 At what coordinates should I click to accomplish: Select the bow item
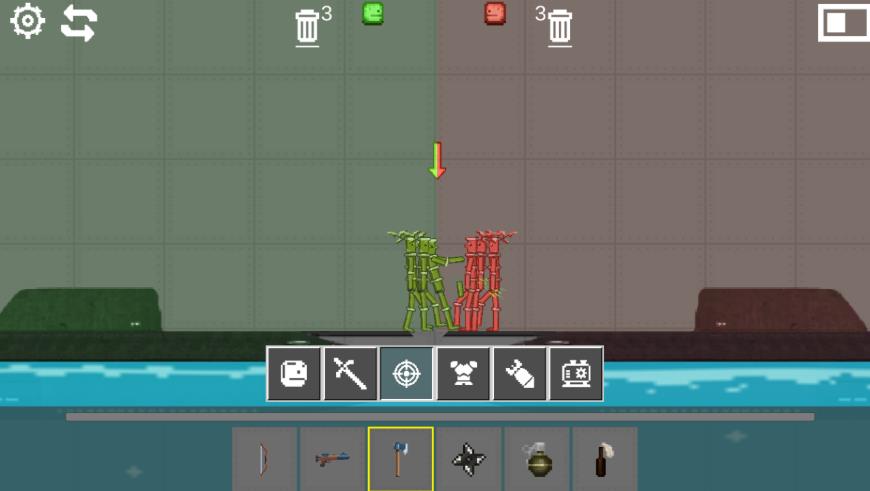(x=265, y=459)
